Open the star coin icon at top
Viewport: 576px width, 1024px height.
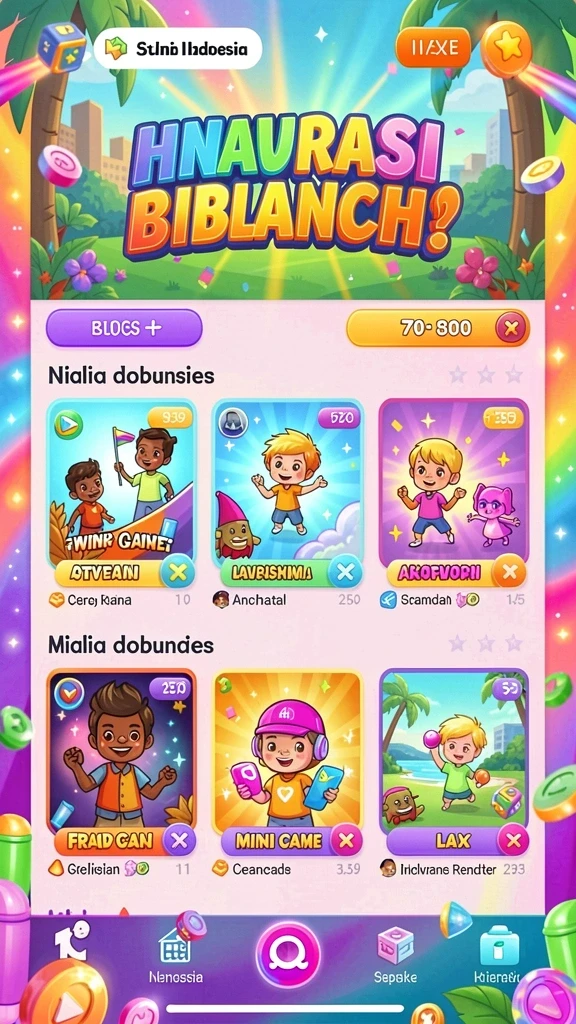pyautogui.click(x=507, y=49)
